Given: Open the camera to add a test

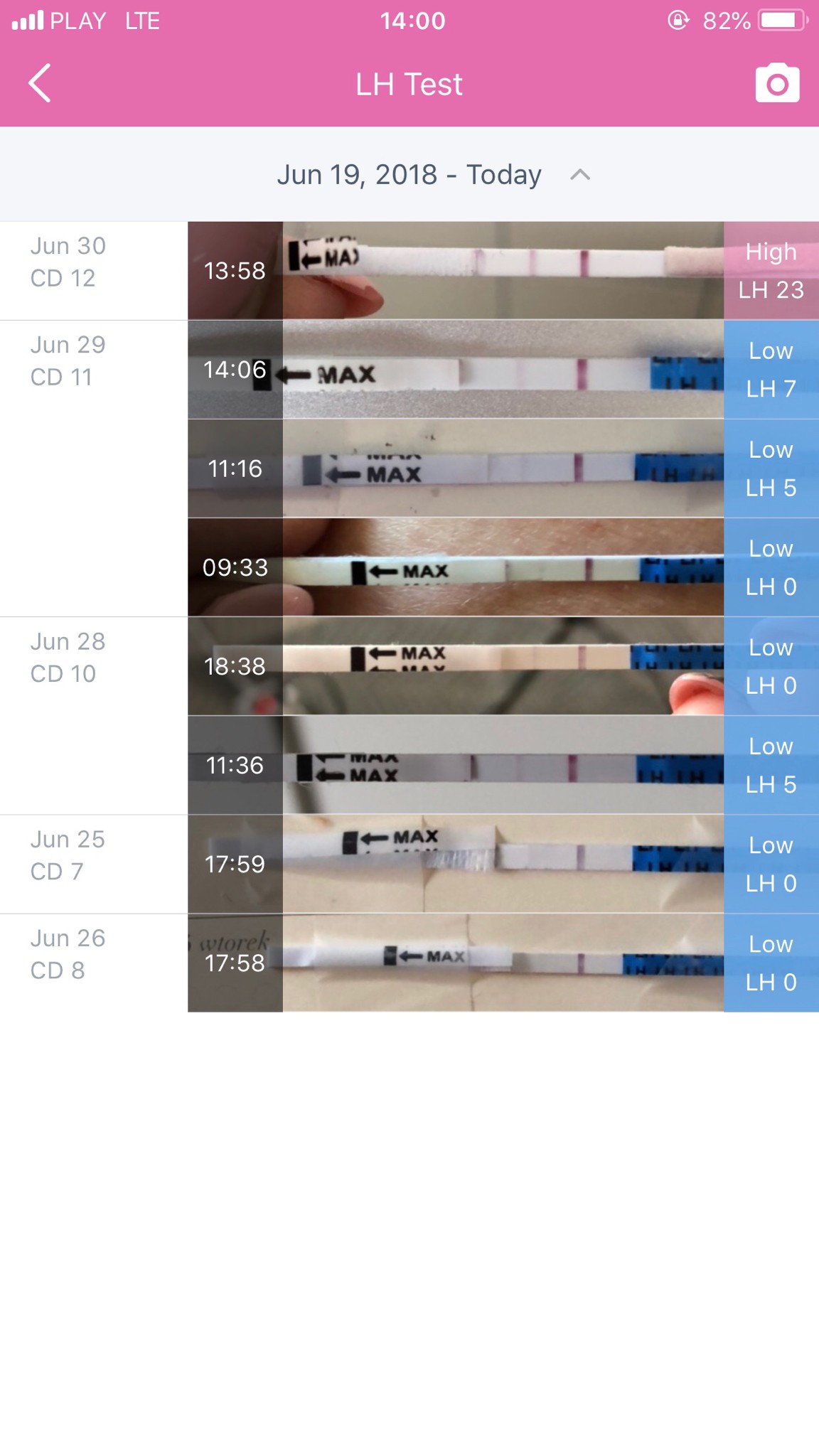Looking at the screenshot, I should click(x=777, y=84).
